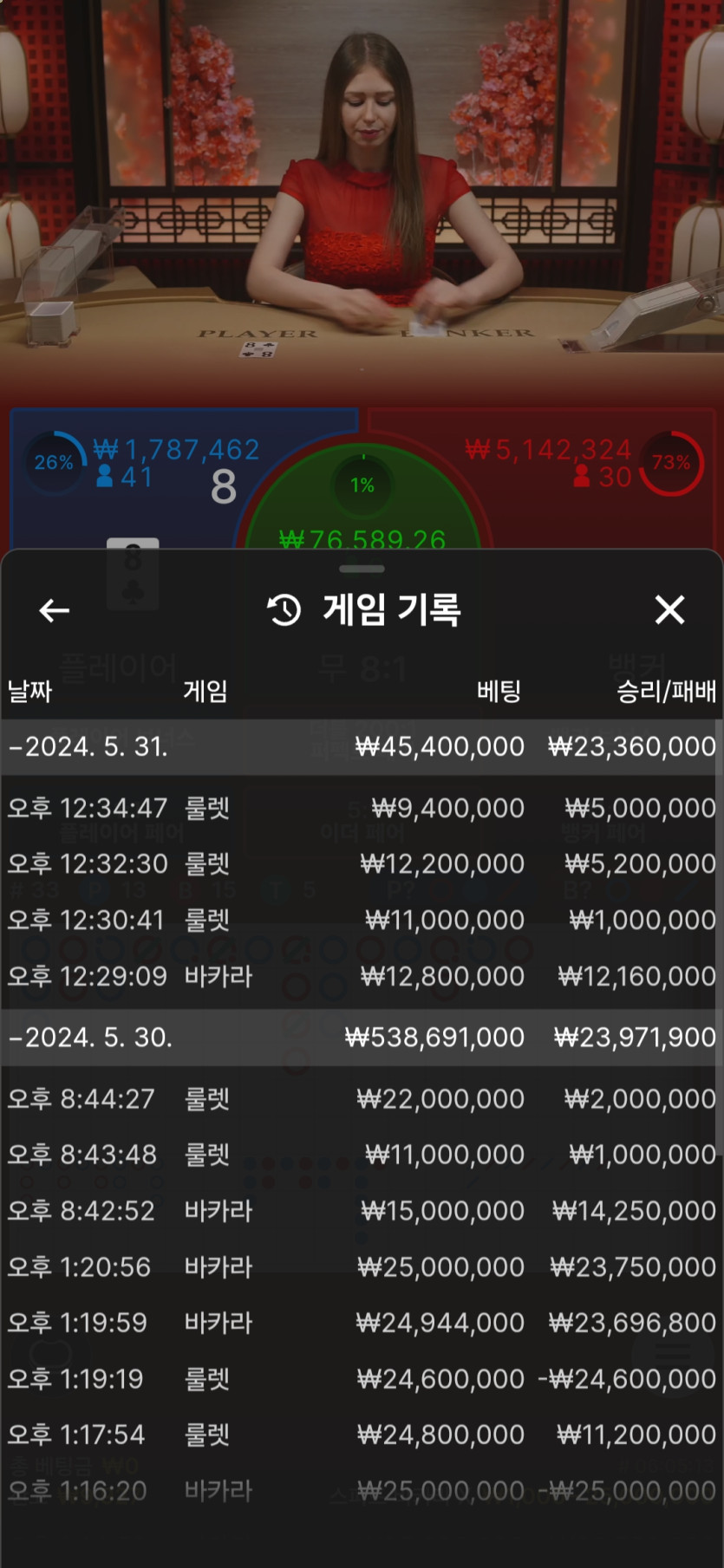The image size is (724, 1568).
Task: Open the 오후 12:29:09 바카라 record
Action: 362,976
